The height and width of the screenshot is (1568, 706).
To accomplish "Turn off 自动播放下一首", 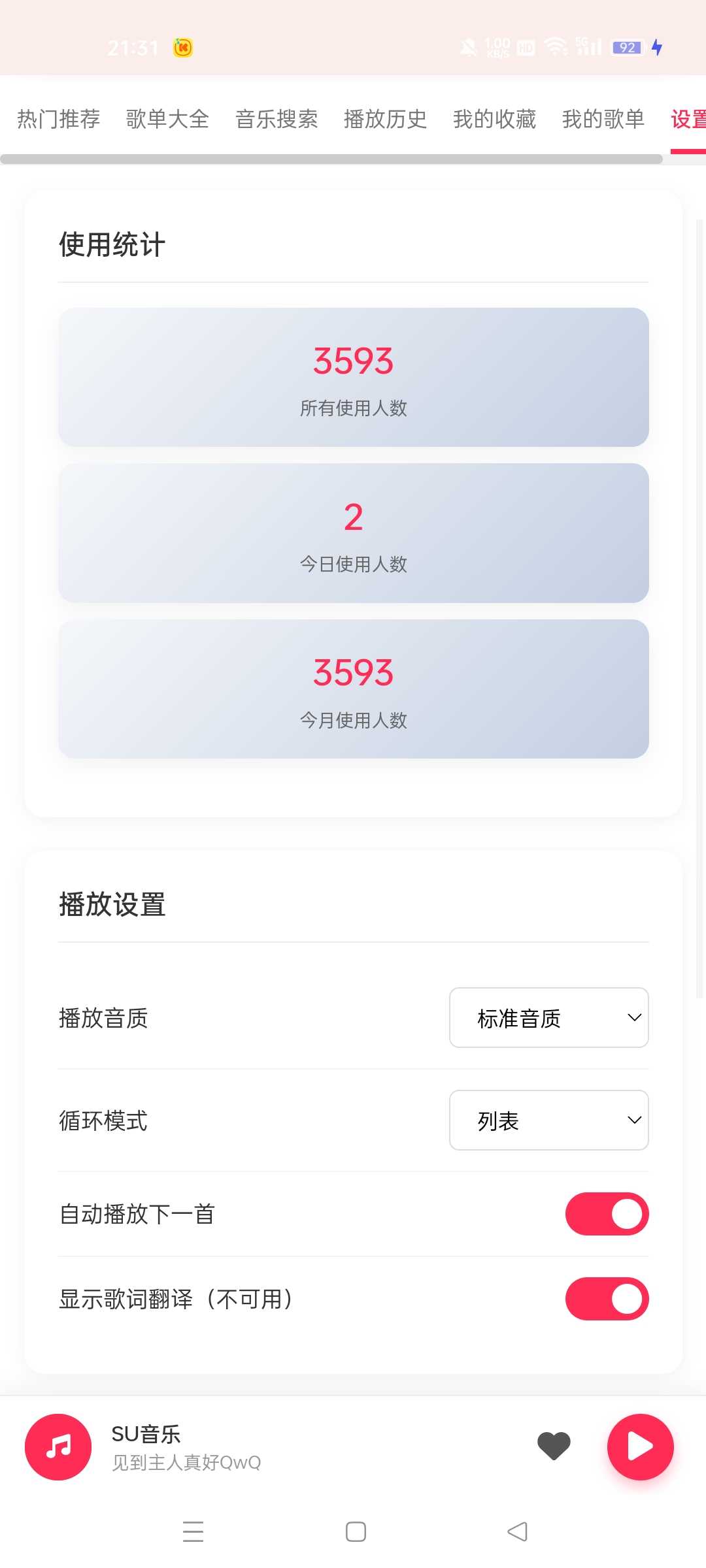I will point(607,1214).
